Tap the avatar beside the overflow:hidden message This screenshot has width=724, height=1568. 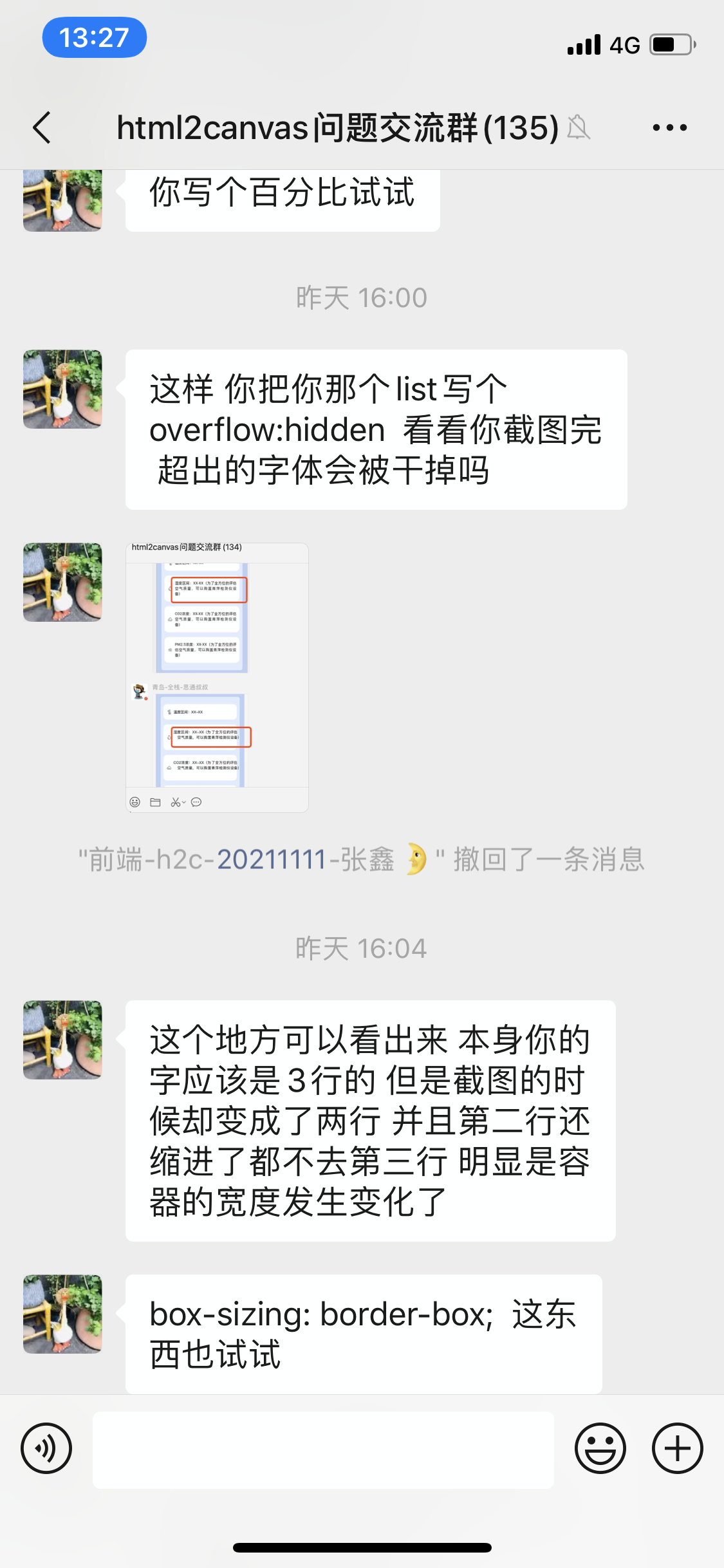(62, 389)
